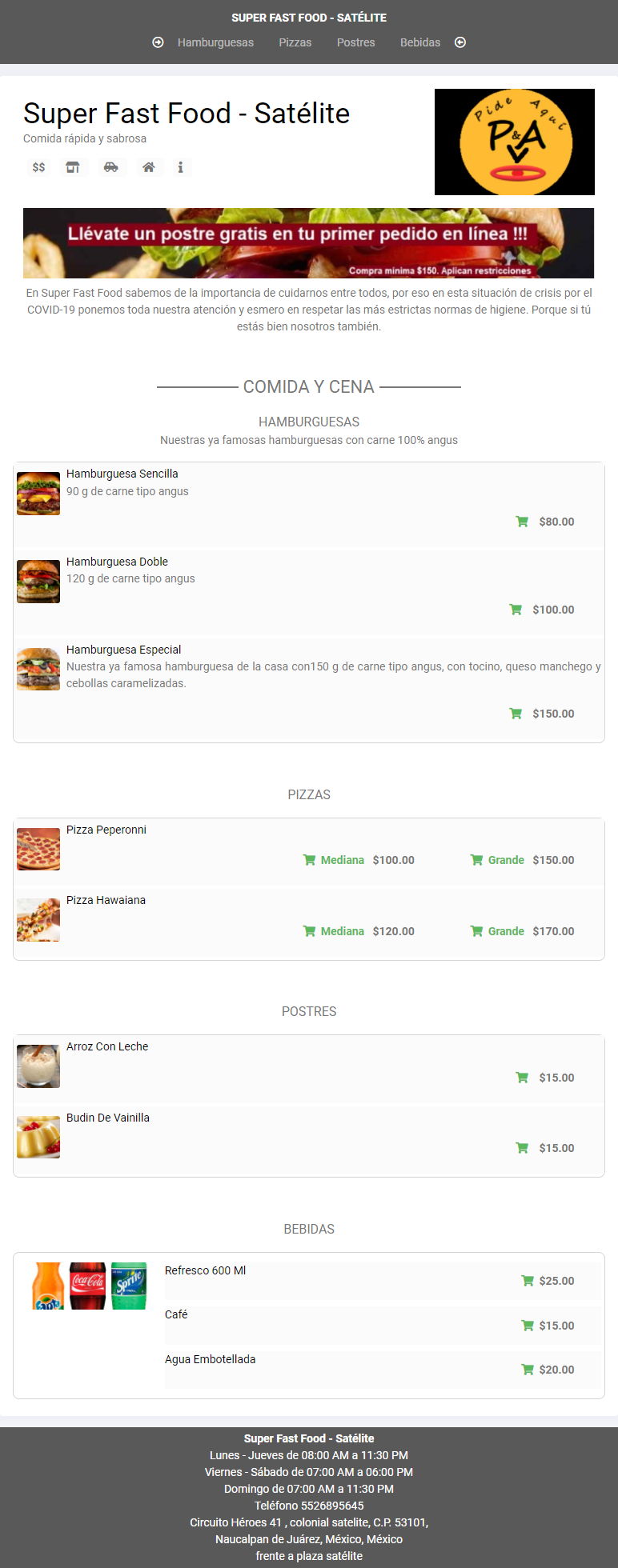
Task: Tap the store pickup icon
Action: point(73,167)
